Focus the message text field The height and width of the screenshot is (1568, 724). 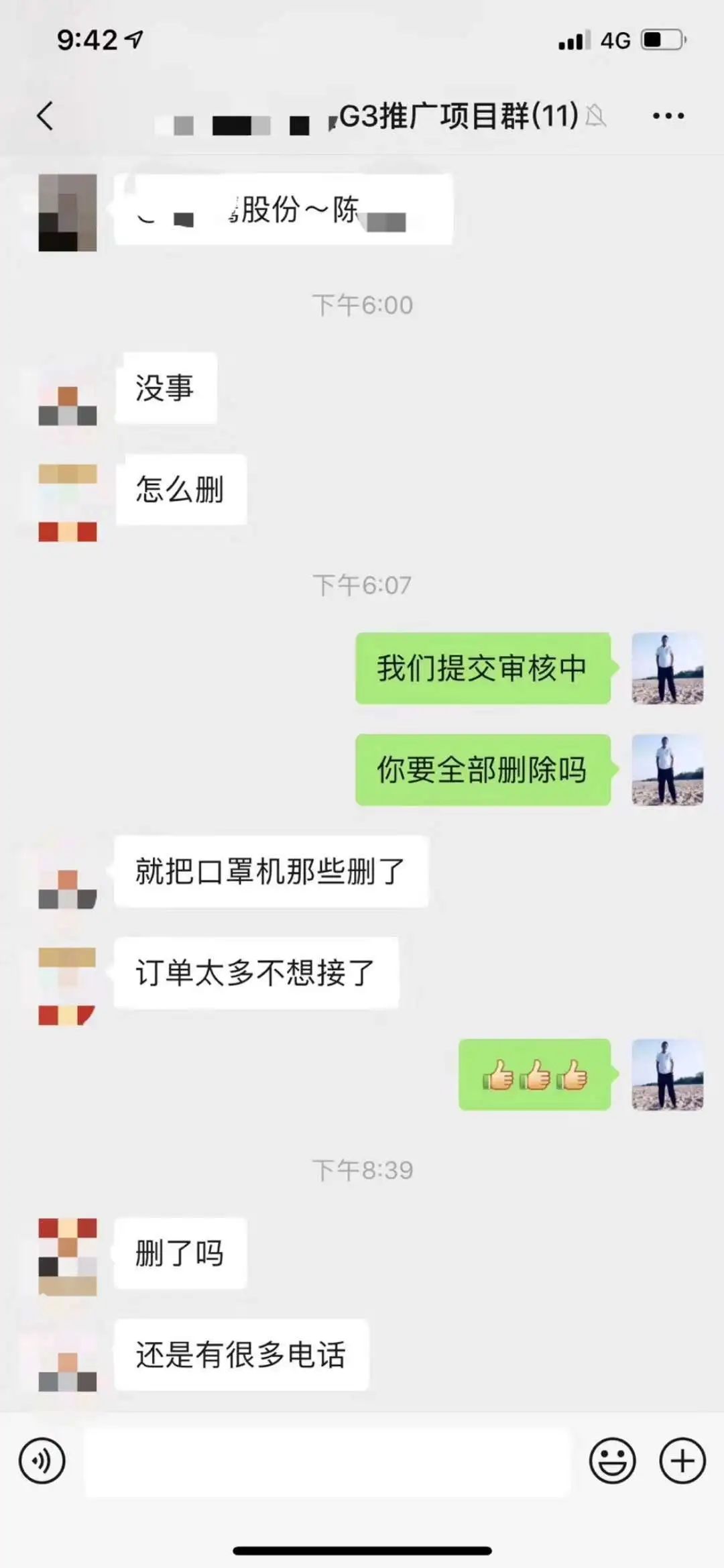[327, 1460]
